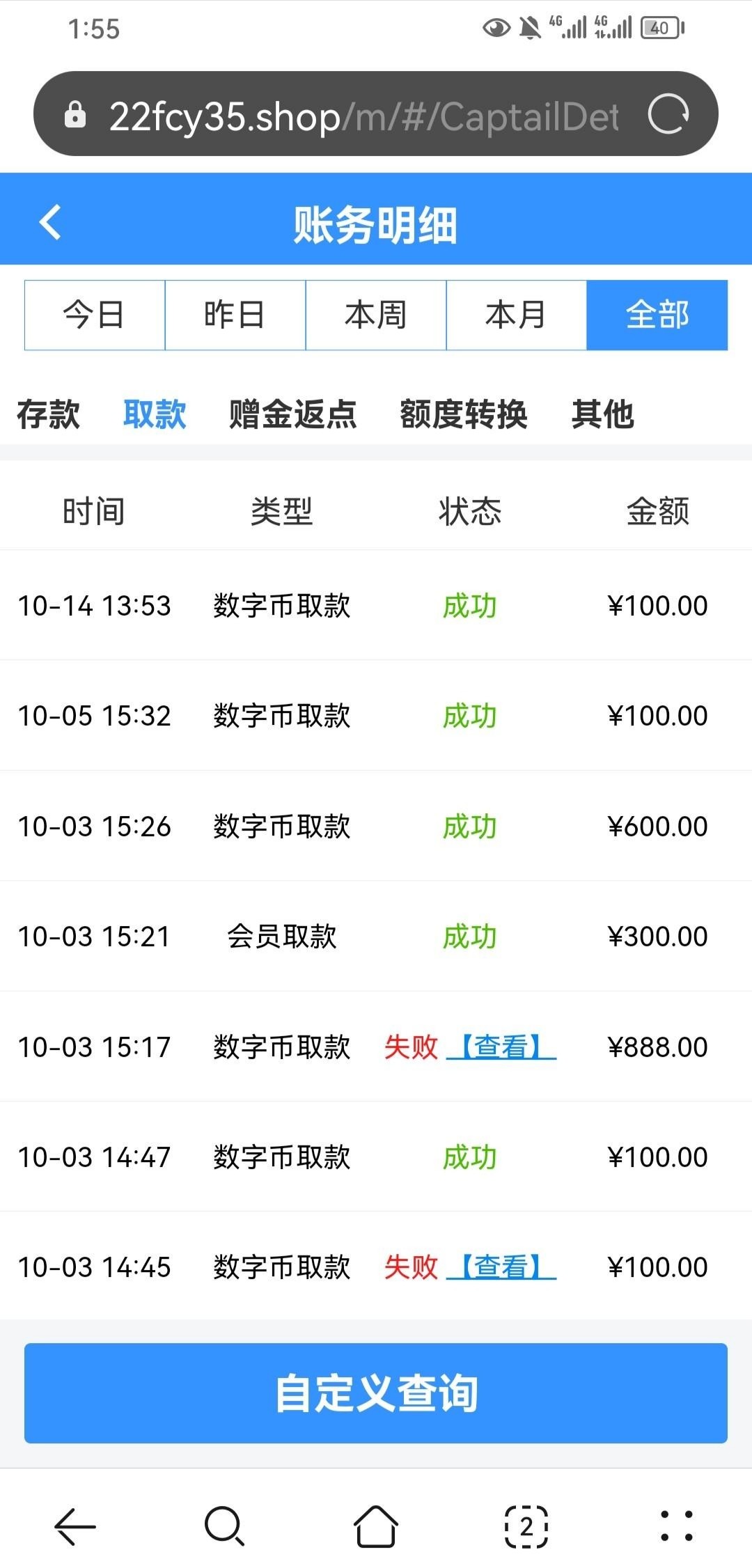Image resolution: width=752 pixels, height=1568 pixels.
Task: Open browser search from bottom bar
Action: coord(224,1526)
